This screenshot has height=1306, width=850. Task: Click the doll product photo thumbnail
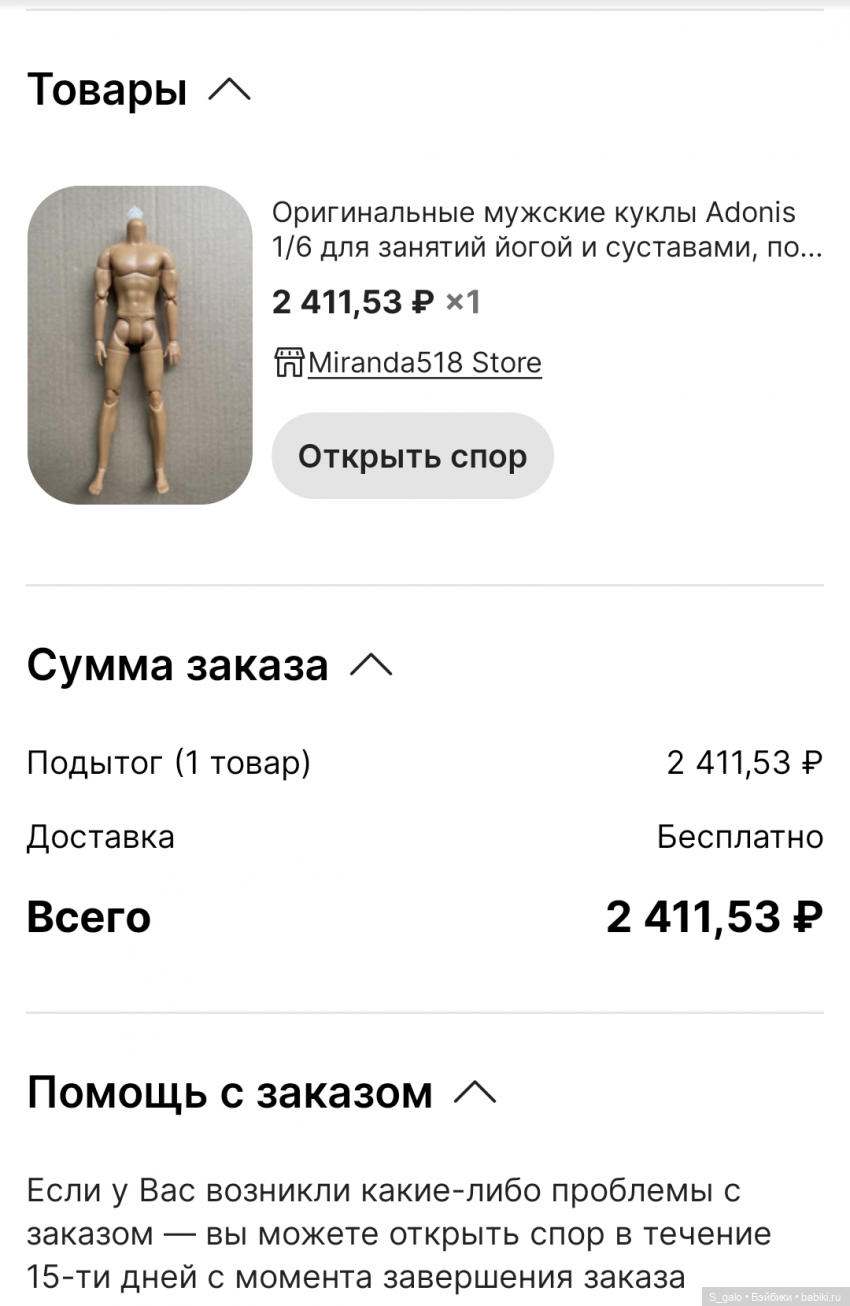click(x=139, y=344)
